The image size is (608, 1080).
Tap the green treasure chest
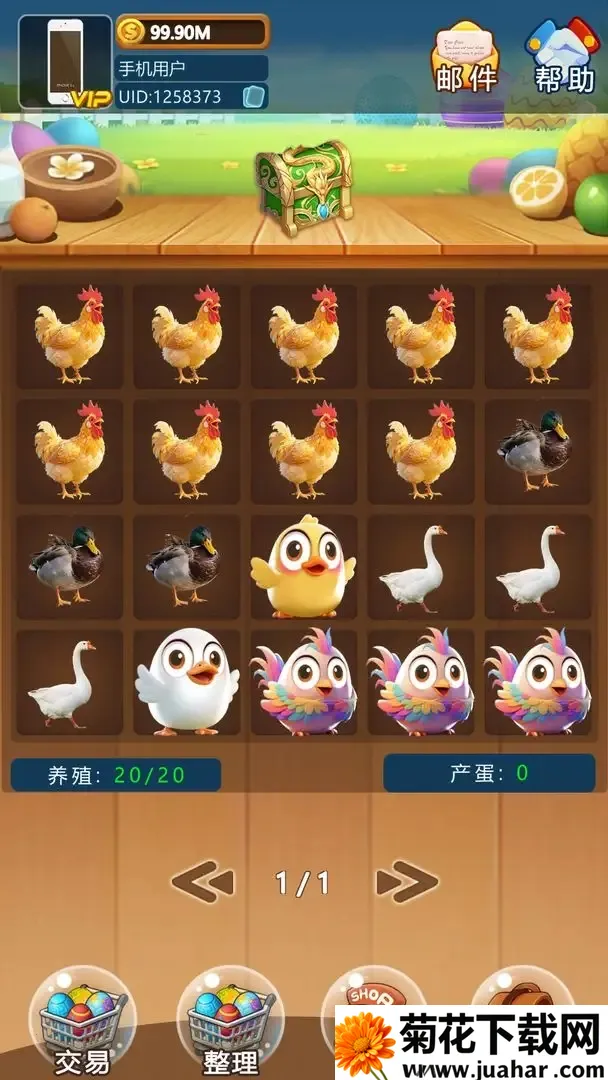click(303, 189)
